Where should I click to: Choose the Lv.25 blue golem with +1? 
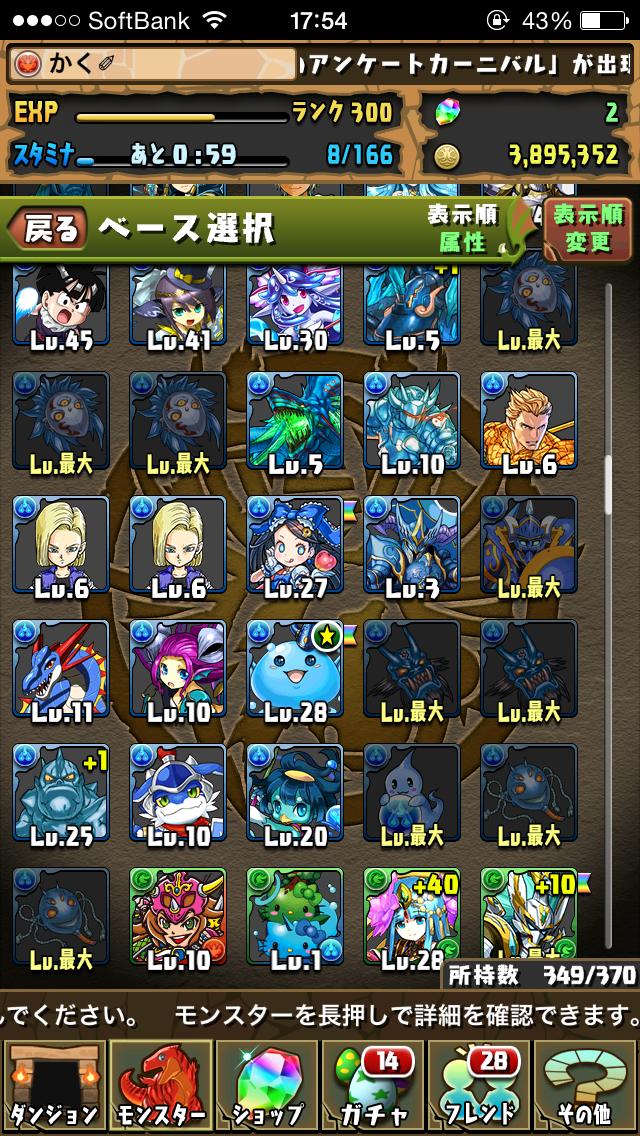pos(61,792)
